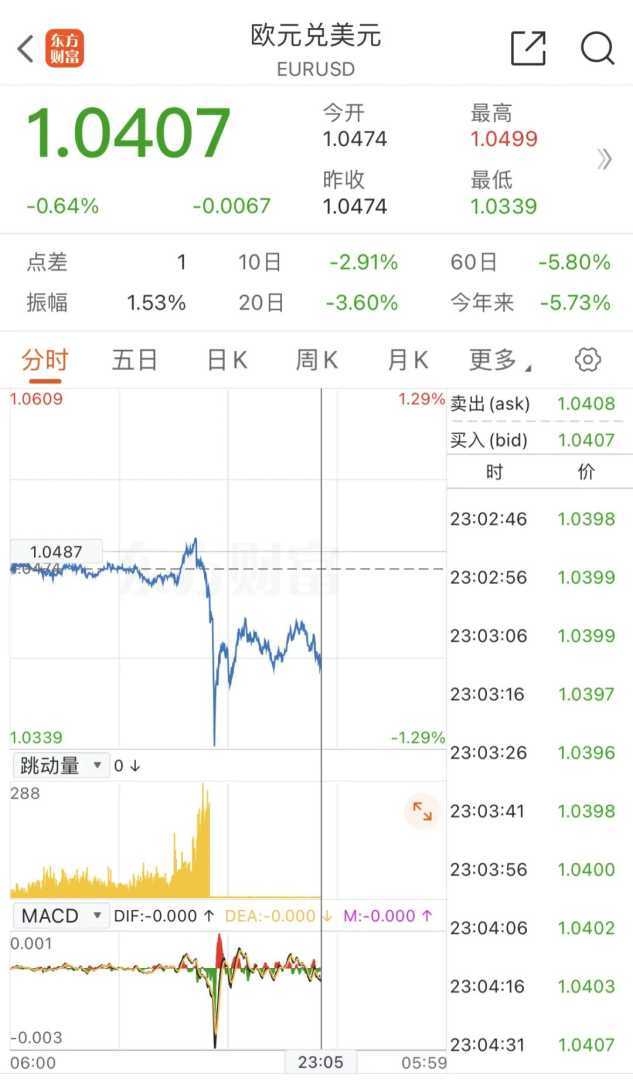The image size is (633, 1080).
Task: Select the 日K chart tab
Action: pyautogui.click(x=227, y=360)
